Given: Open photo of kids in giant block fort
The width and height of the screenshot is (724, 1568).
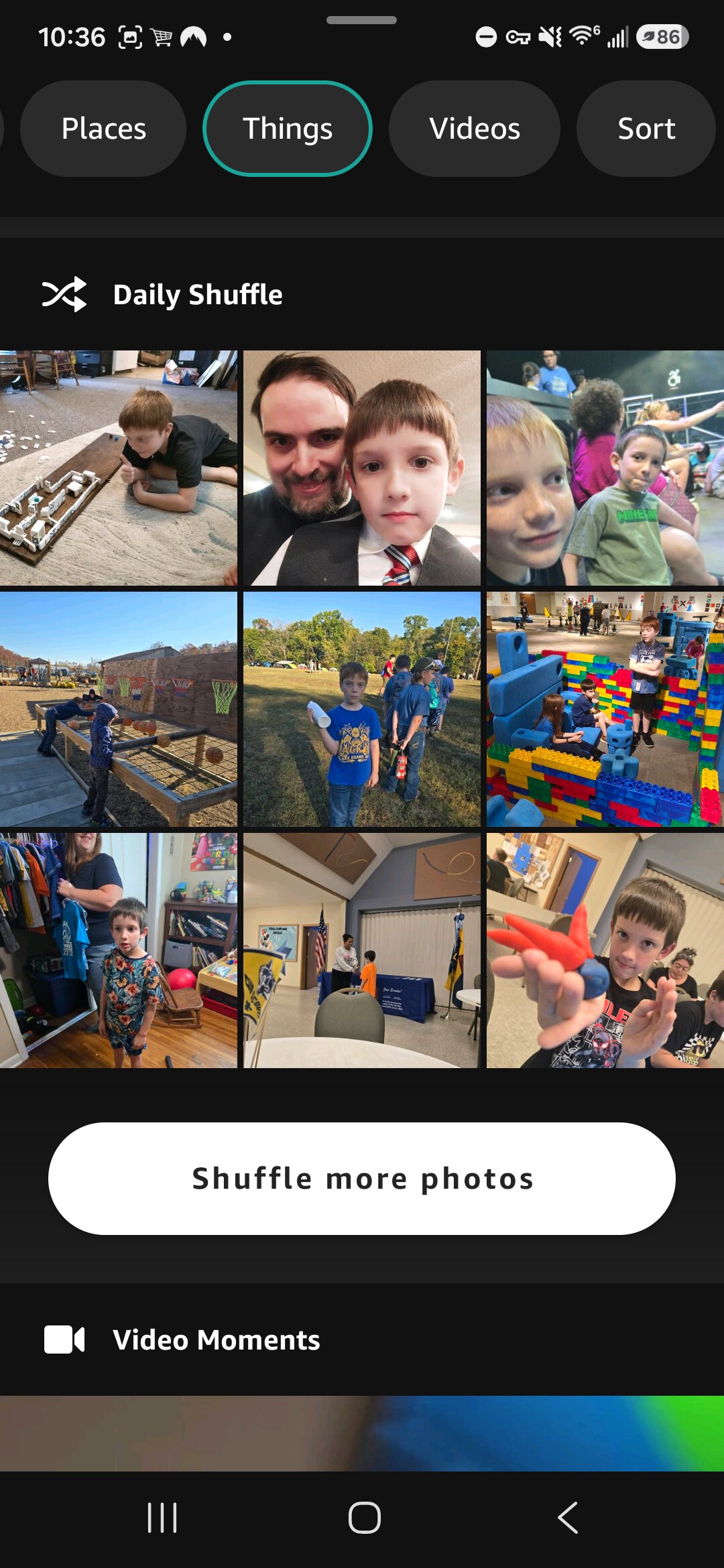Looking at the screenshot, I should pos(605,709).
